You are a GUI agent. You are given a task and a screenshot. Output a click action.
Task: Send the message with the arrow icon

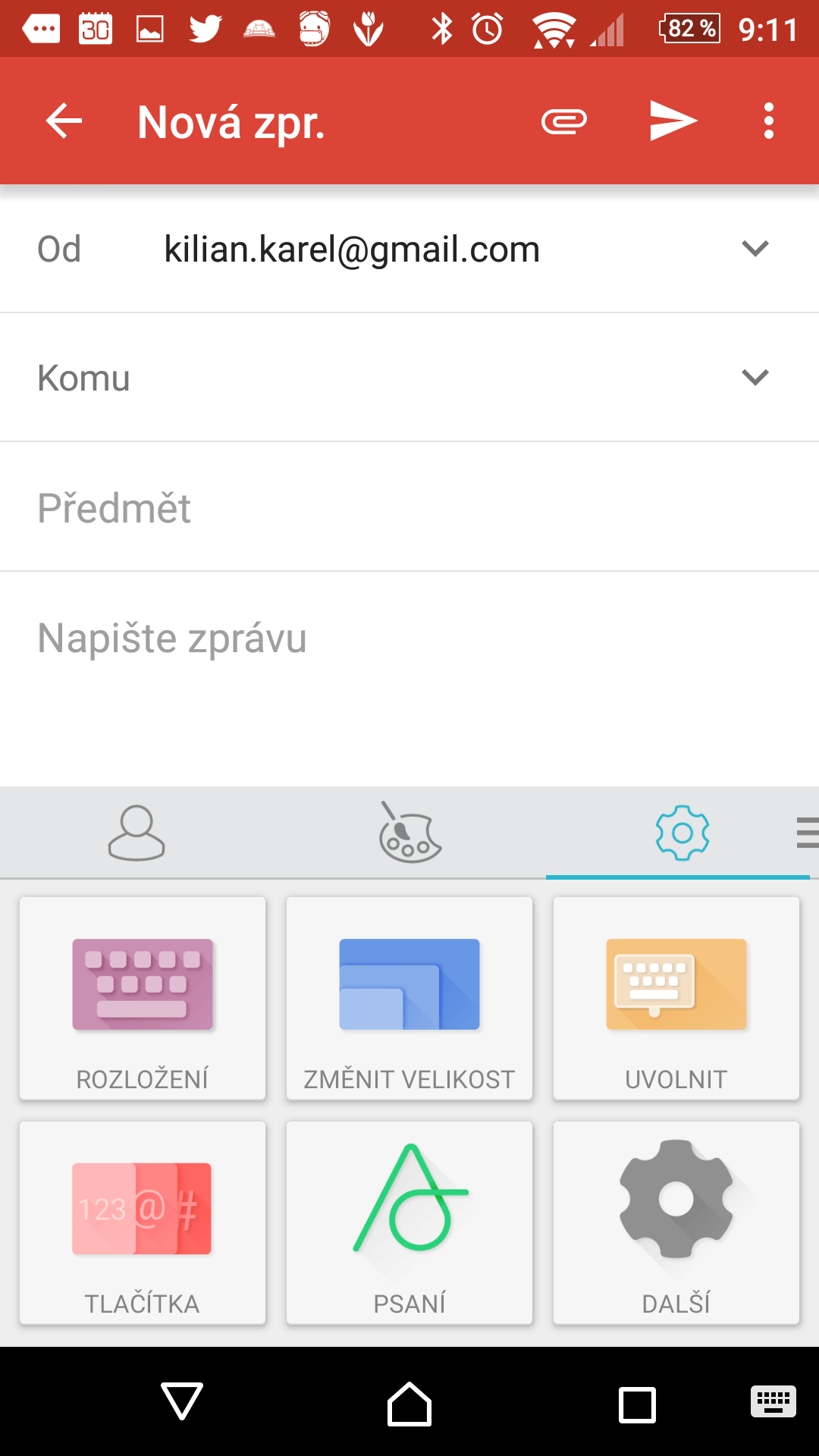tap(673, 121)
